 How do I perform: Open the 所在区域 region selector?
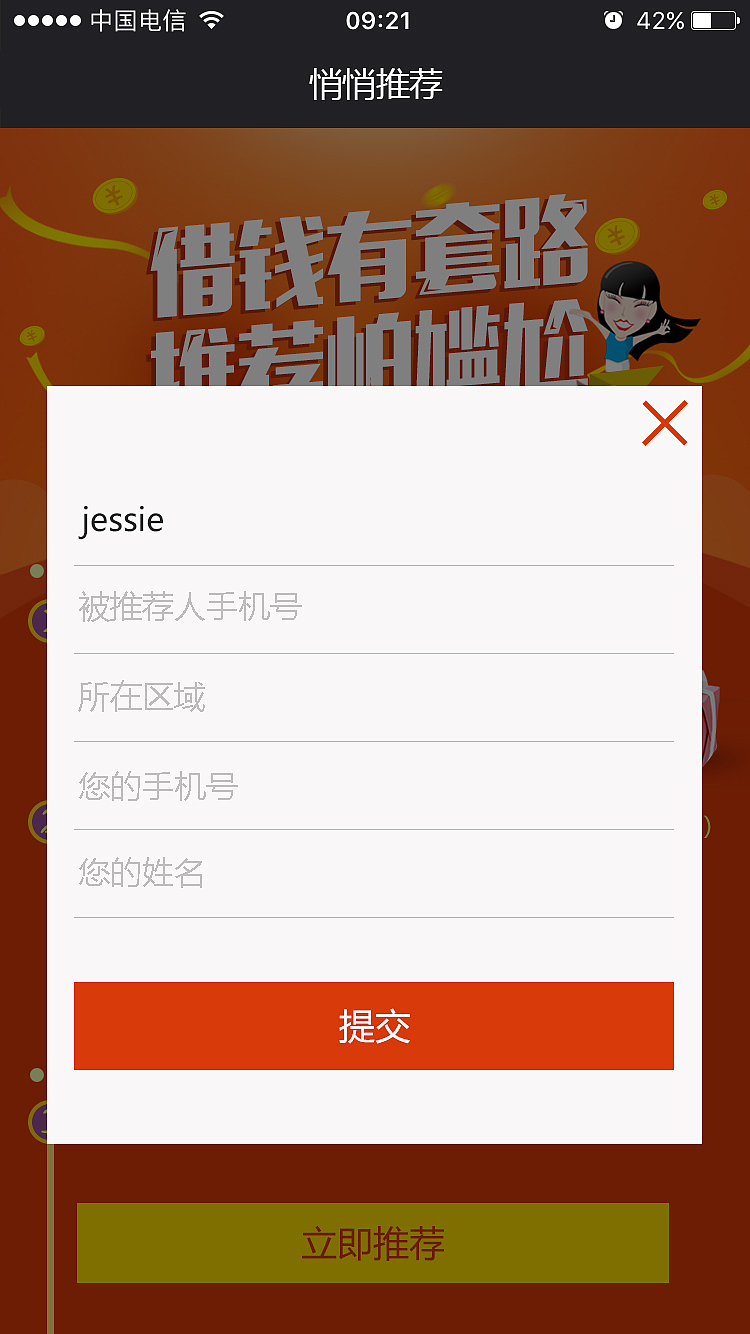pyautogui.click(x=373, y=697)
